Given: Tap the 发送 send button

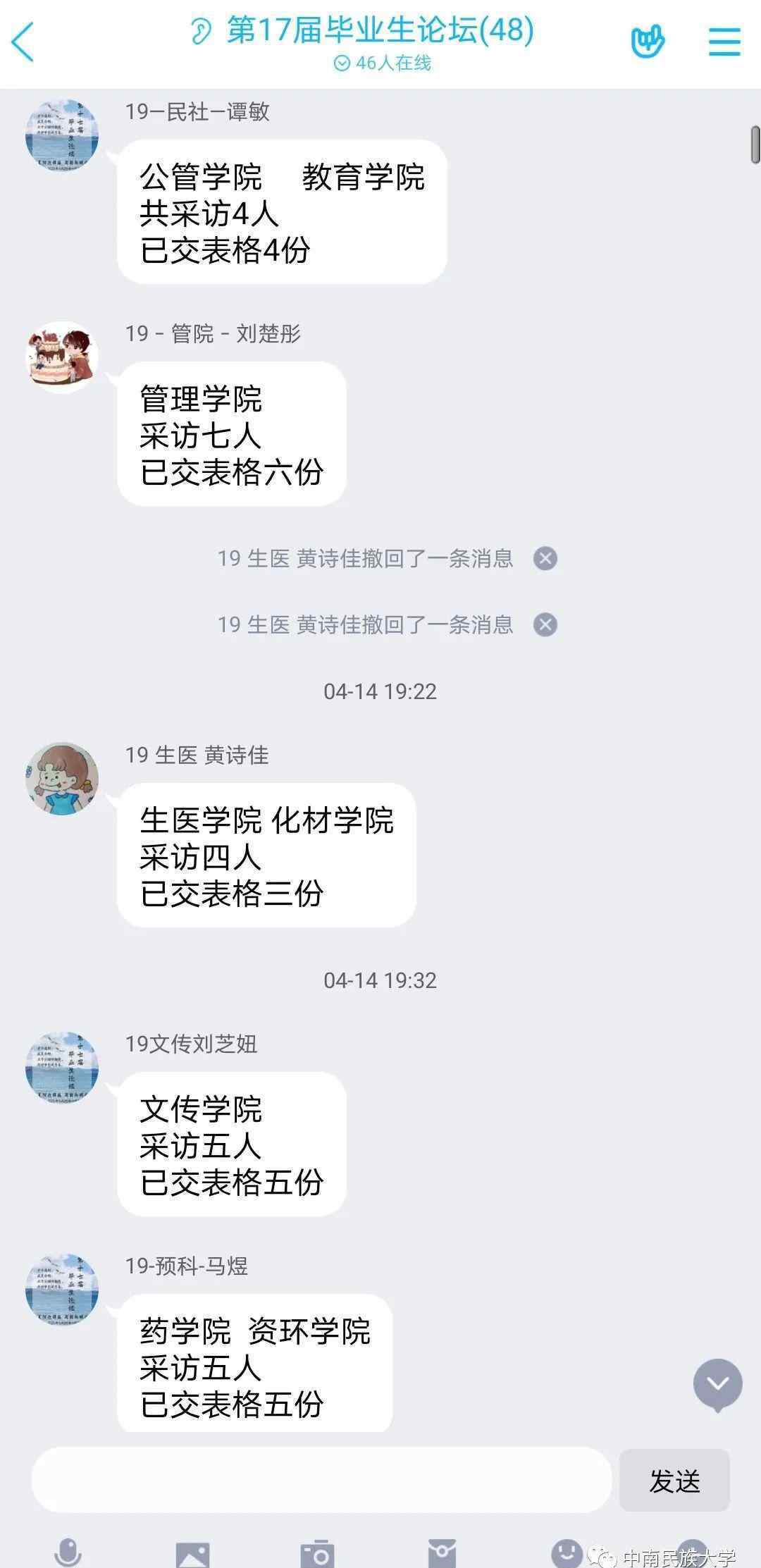Looking at the screenshot, I should 674,1480.
